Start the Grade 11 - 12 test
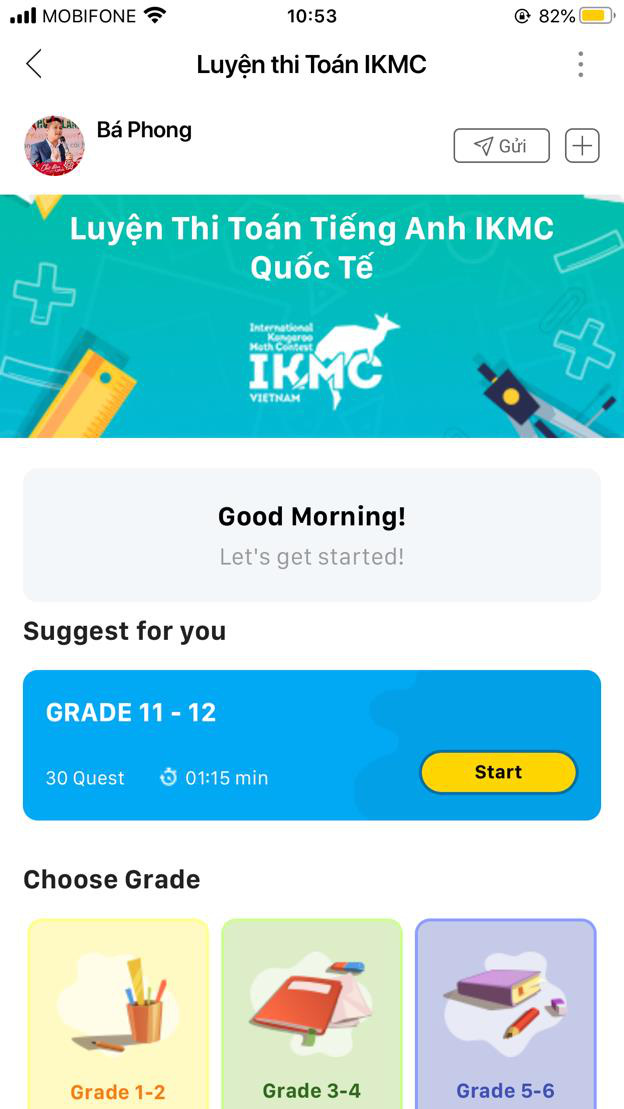The width and height of the screenshot is (624, 1109). click(498, 772)
